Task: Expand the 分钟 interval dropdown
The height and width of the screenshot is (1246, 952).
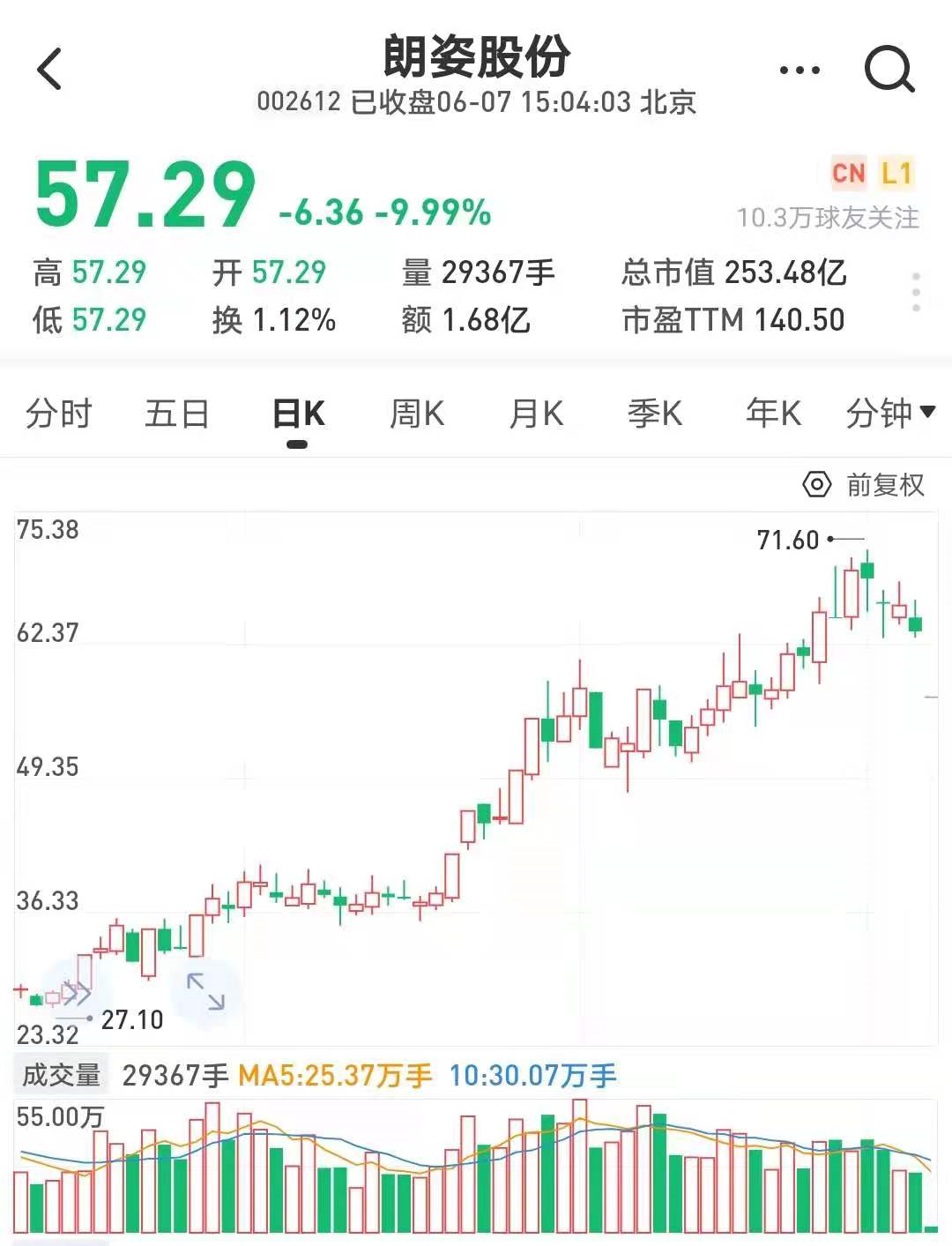Action: point(889,413)
